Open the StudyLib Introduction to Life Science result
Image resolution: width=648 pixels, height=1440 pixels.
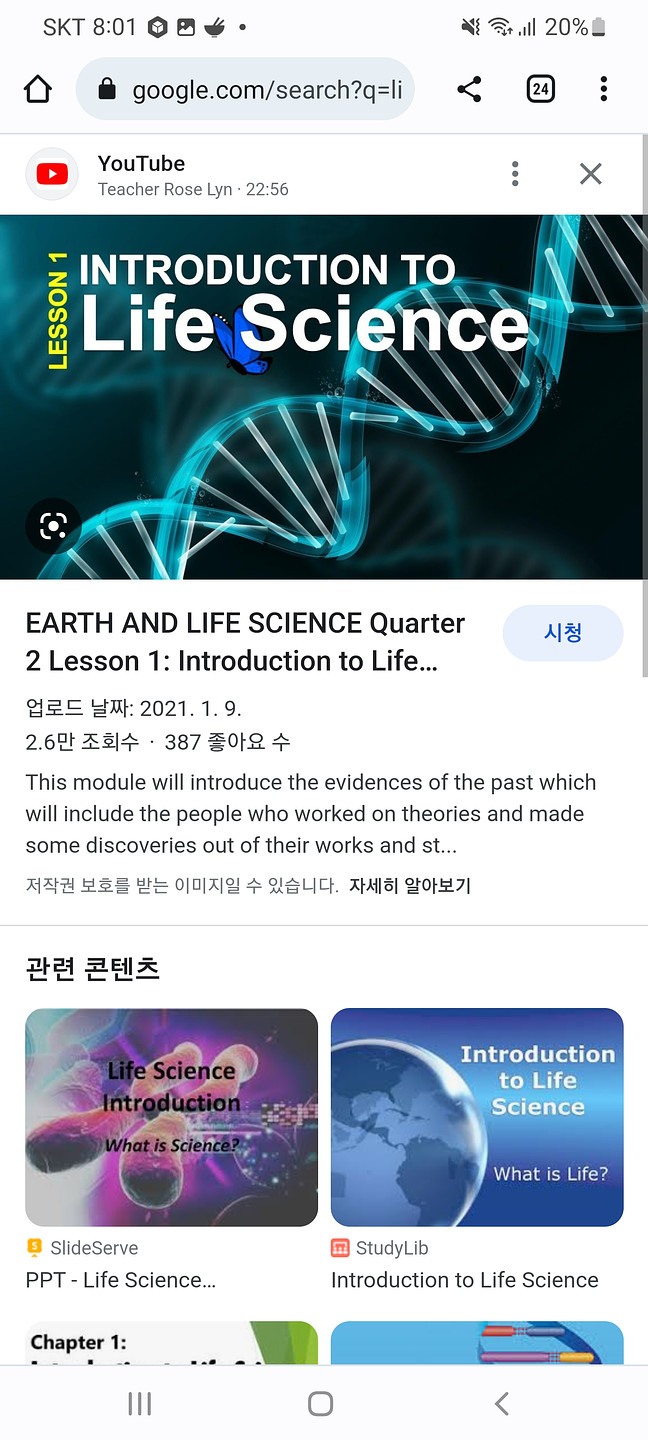477,1117
